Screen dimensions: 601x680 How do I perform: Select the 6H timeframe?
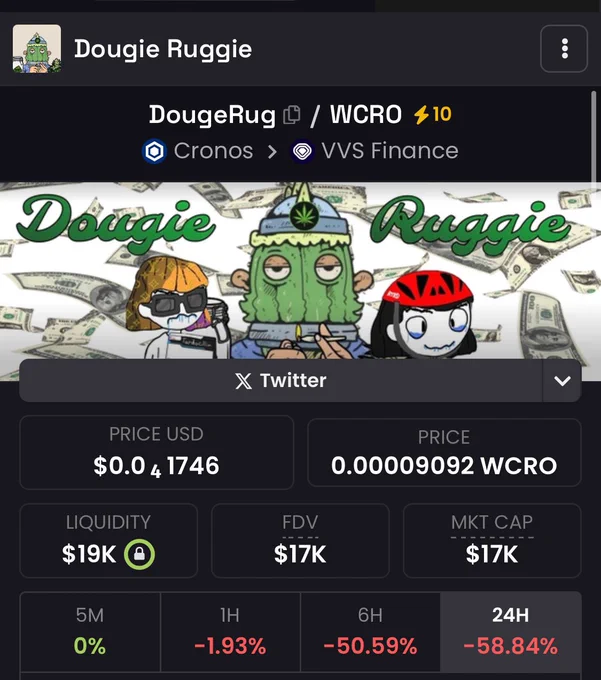coord(370,631)
